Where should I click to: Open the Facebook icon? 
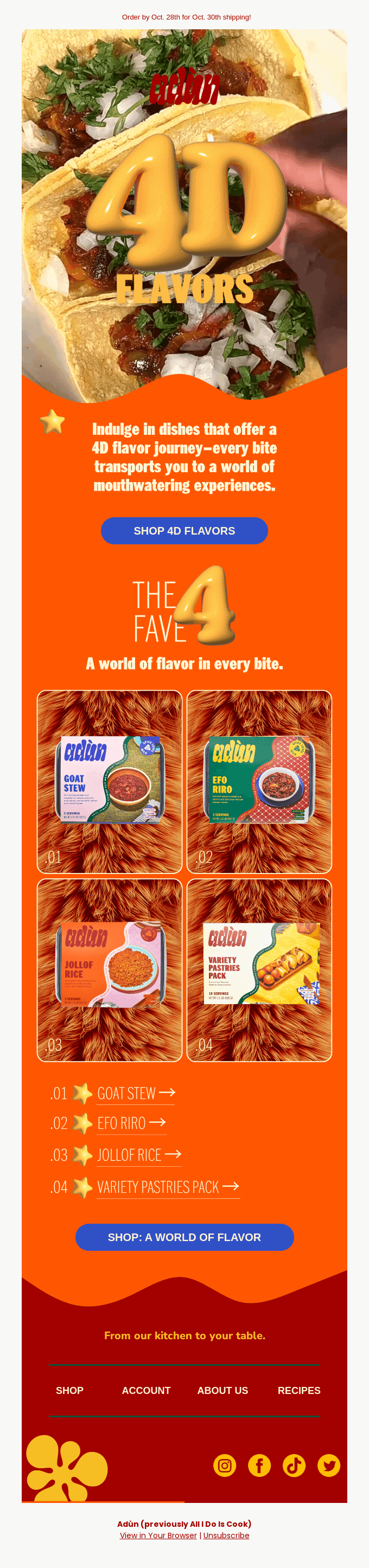259,1466
